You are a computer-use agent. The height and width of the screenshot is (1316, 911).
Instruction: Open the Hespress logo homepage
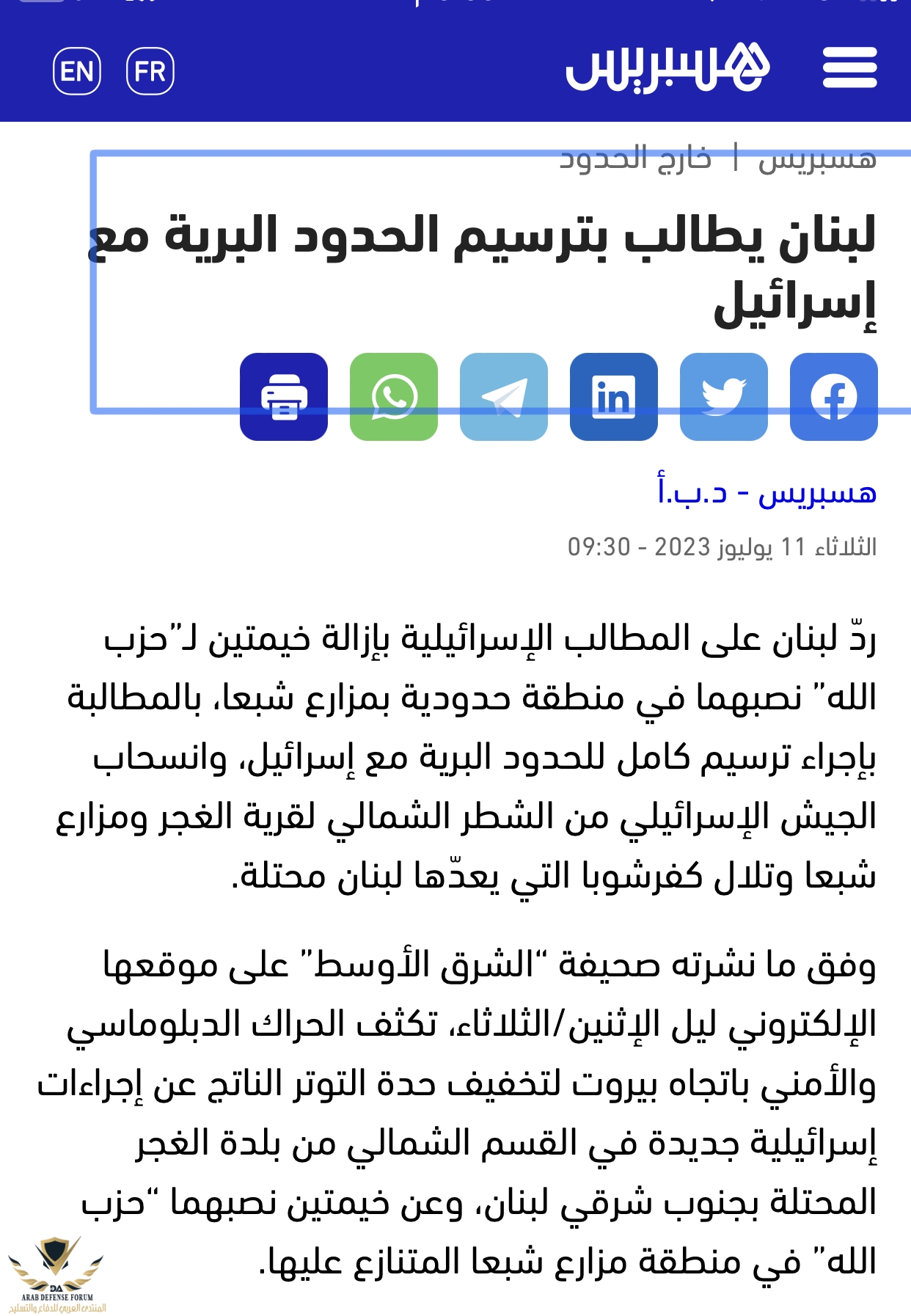[x=667, y=68]
